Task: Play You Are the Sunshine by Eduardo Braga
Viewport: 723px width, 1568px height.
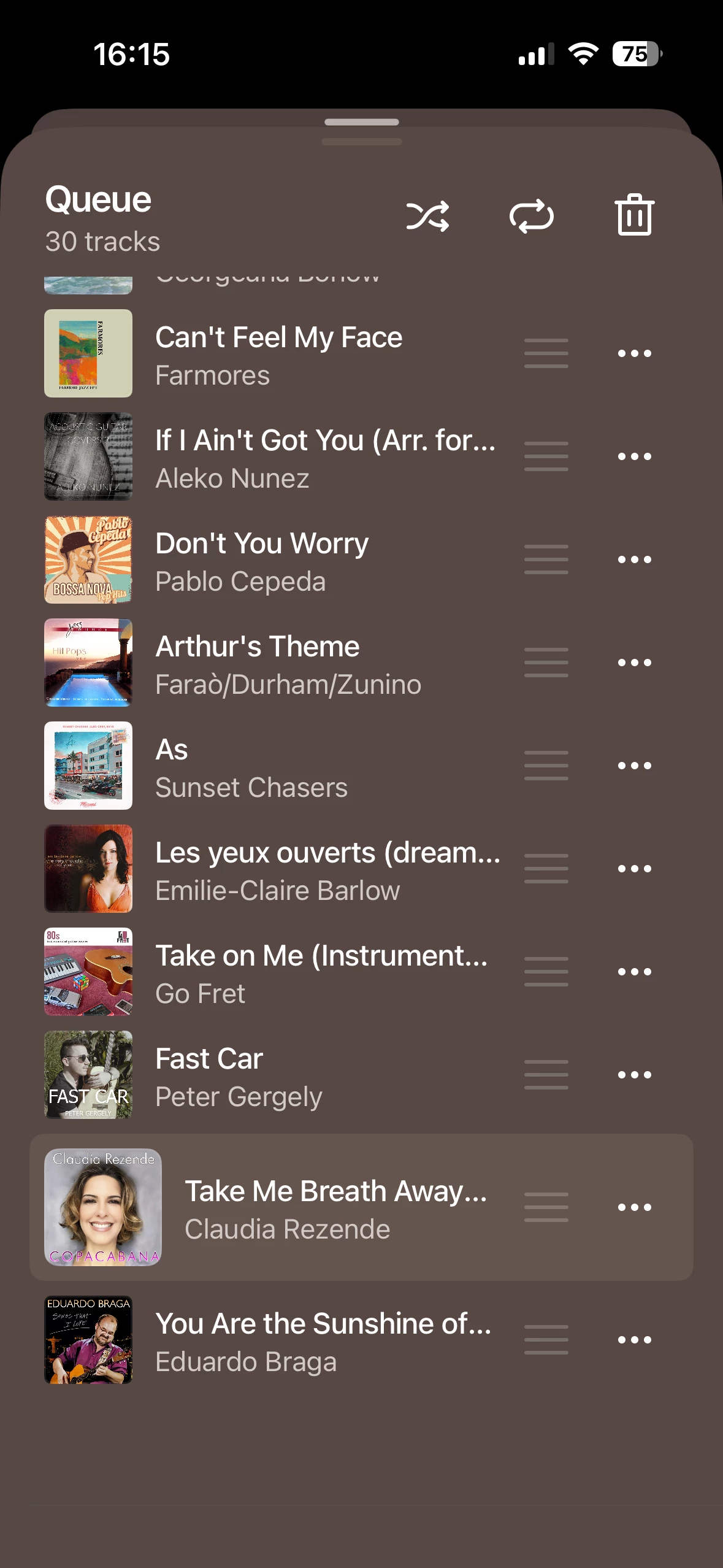Action: pos(323,1341)
